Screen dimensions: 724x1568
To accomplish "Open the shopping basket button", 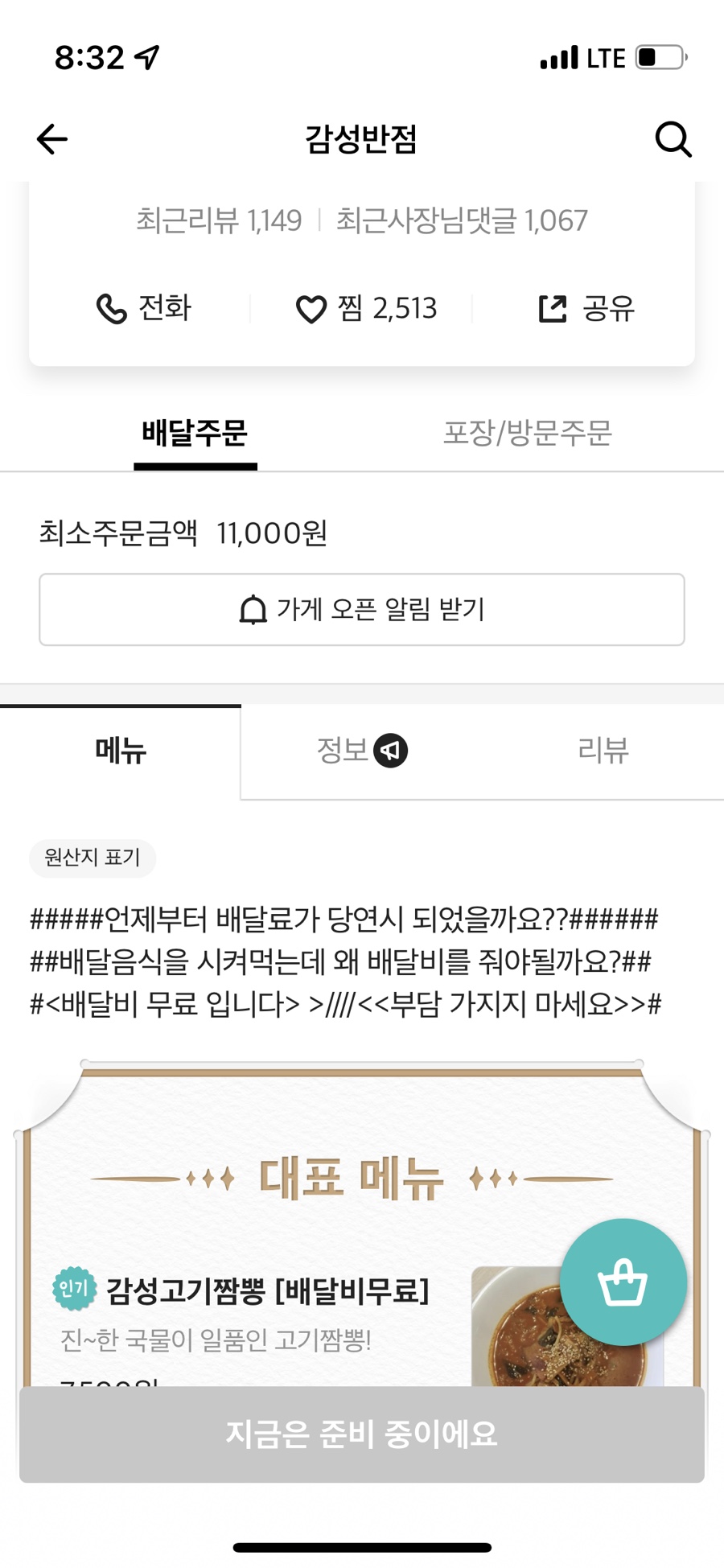I will pyautogui.click(x=623, y=1282).
